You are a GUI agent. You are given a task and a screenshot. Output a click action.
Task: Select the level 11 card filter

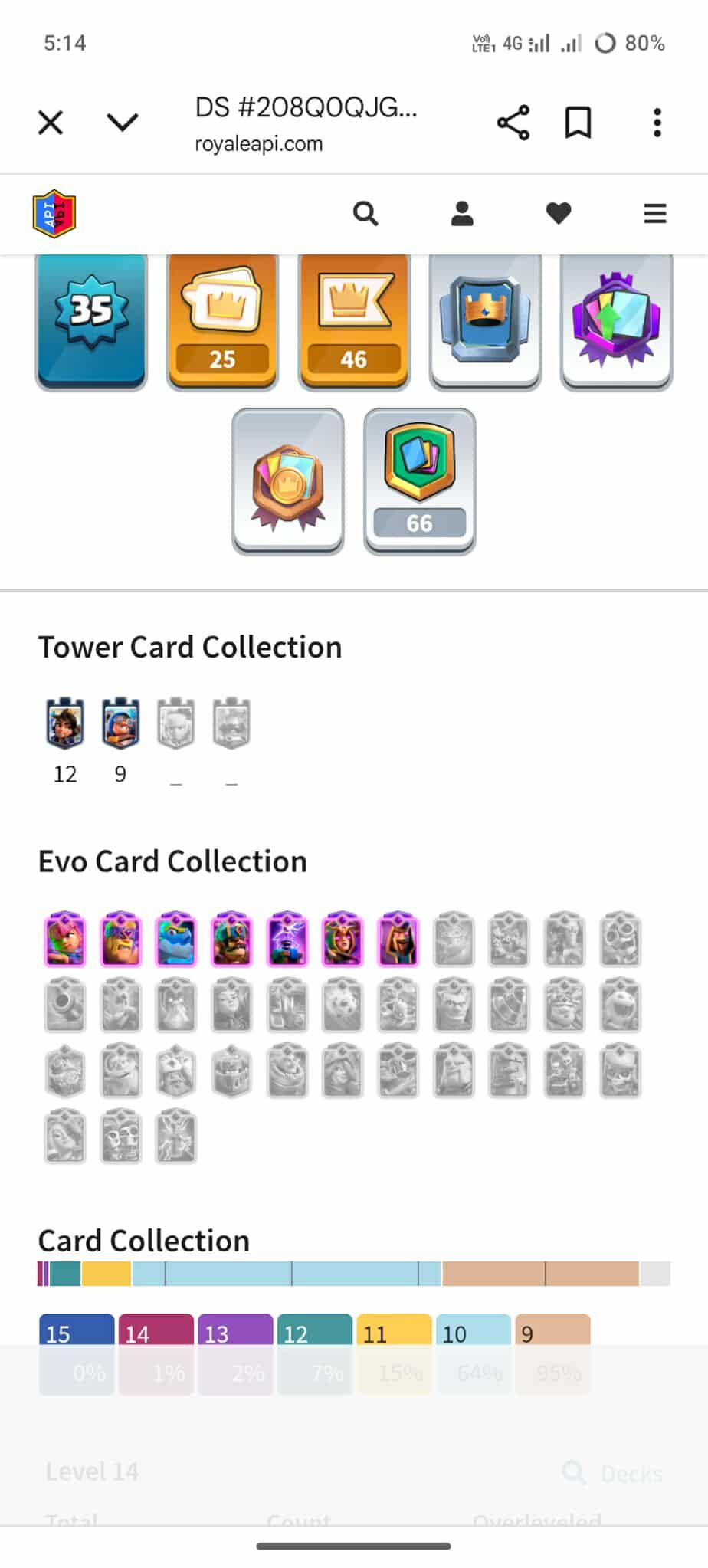click(394, 1353)
